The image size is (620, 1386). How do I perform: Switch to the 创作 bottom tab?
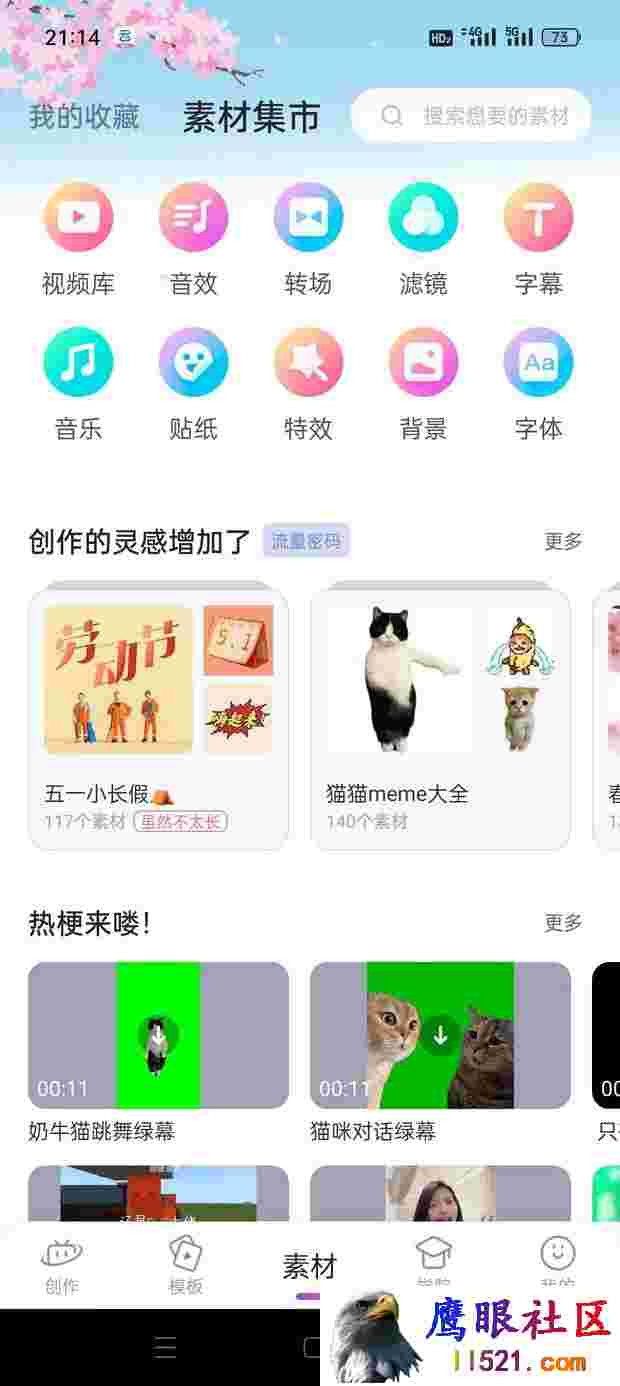[x=62, y=1265]
